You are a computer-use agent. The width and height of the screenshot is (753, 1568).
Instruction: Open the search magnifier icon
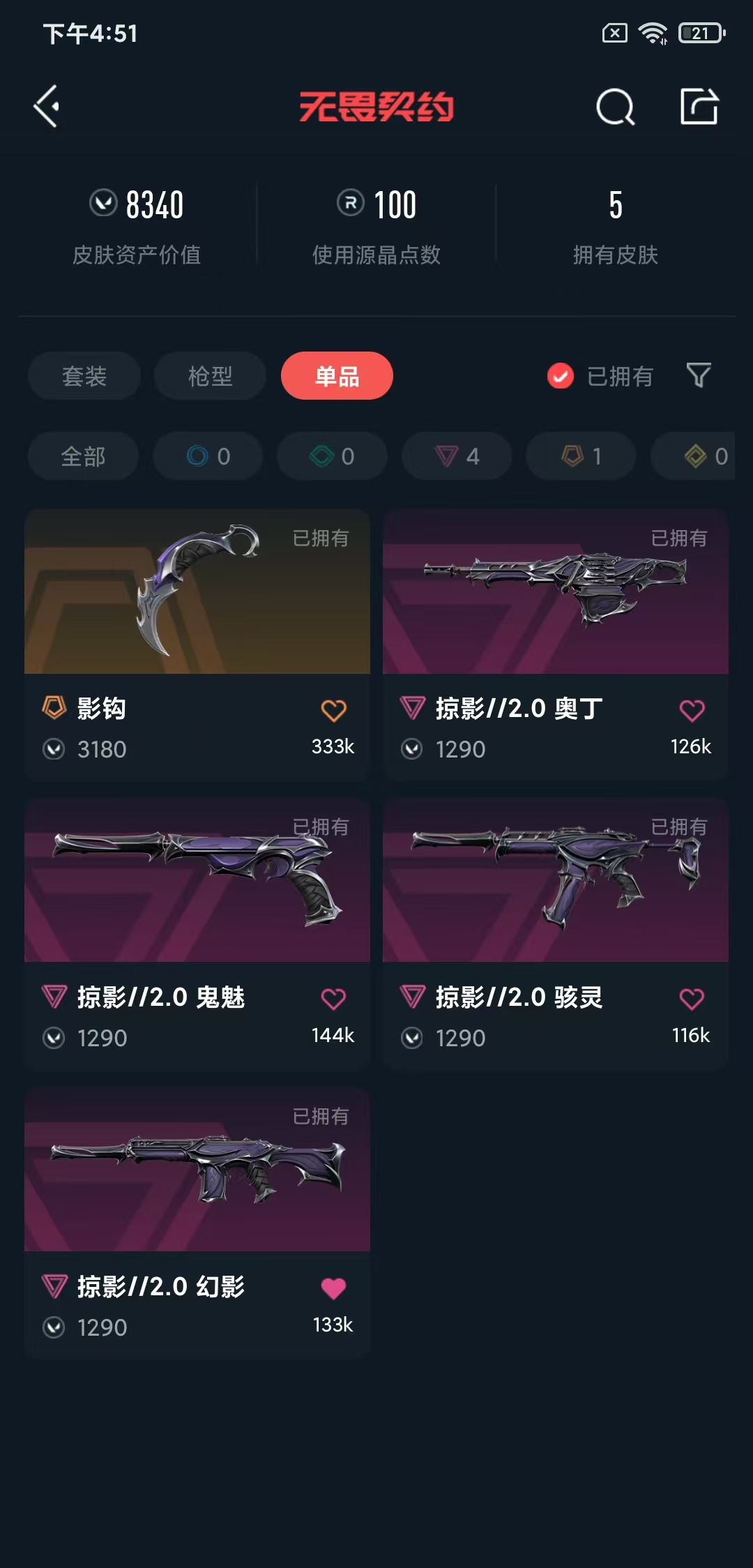coord(615,107)
